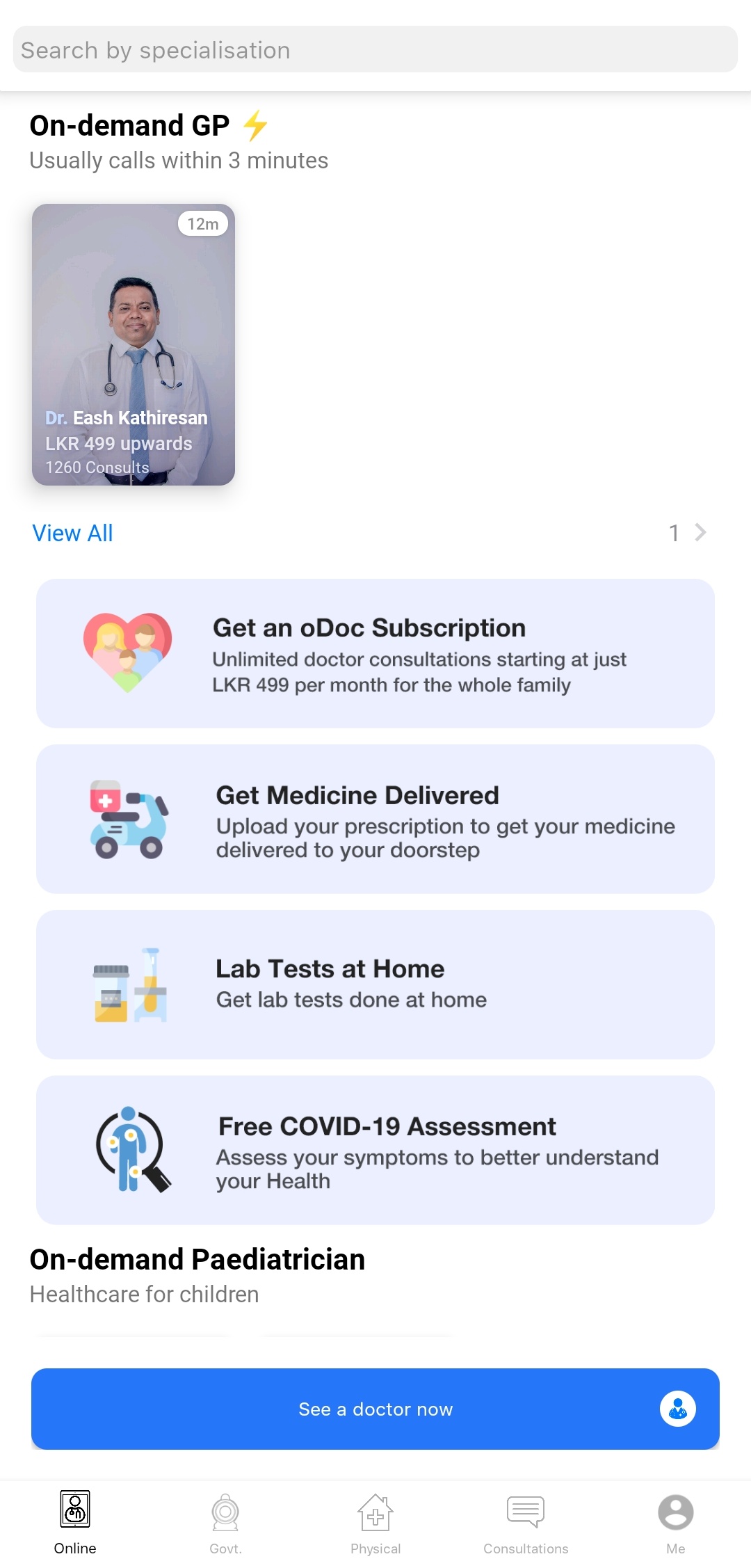Open the Get an oDoc Subscription card
751x1568 pixels.
[375, 654]
